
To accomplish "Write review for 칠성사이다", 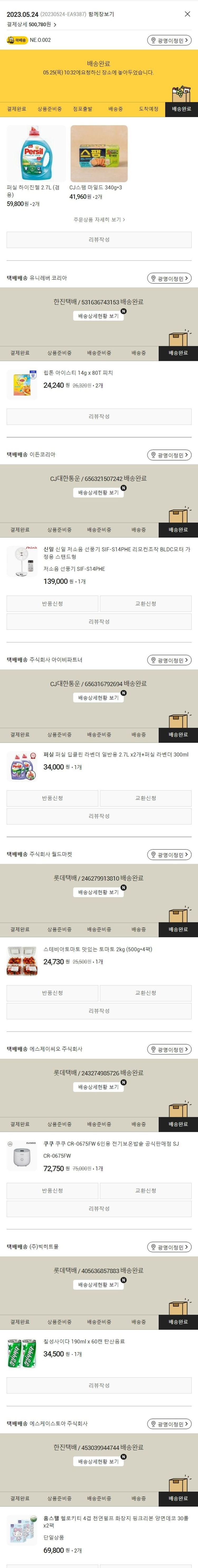I will [99, 1385].
